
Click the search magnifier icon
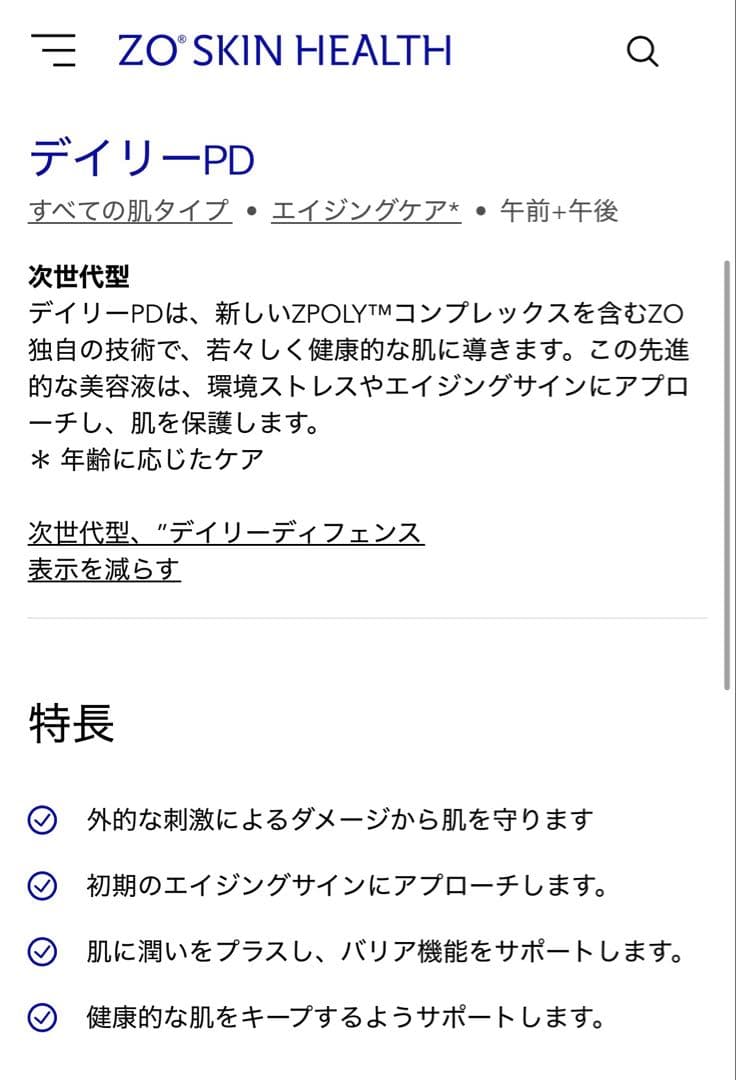643,50
